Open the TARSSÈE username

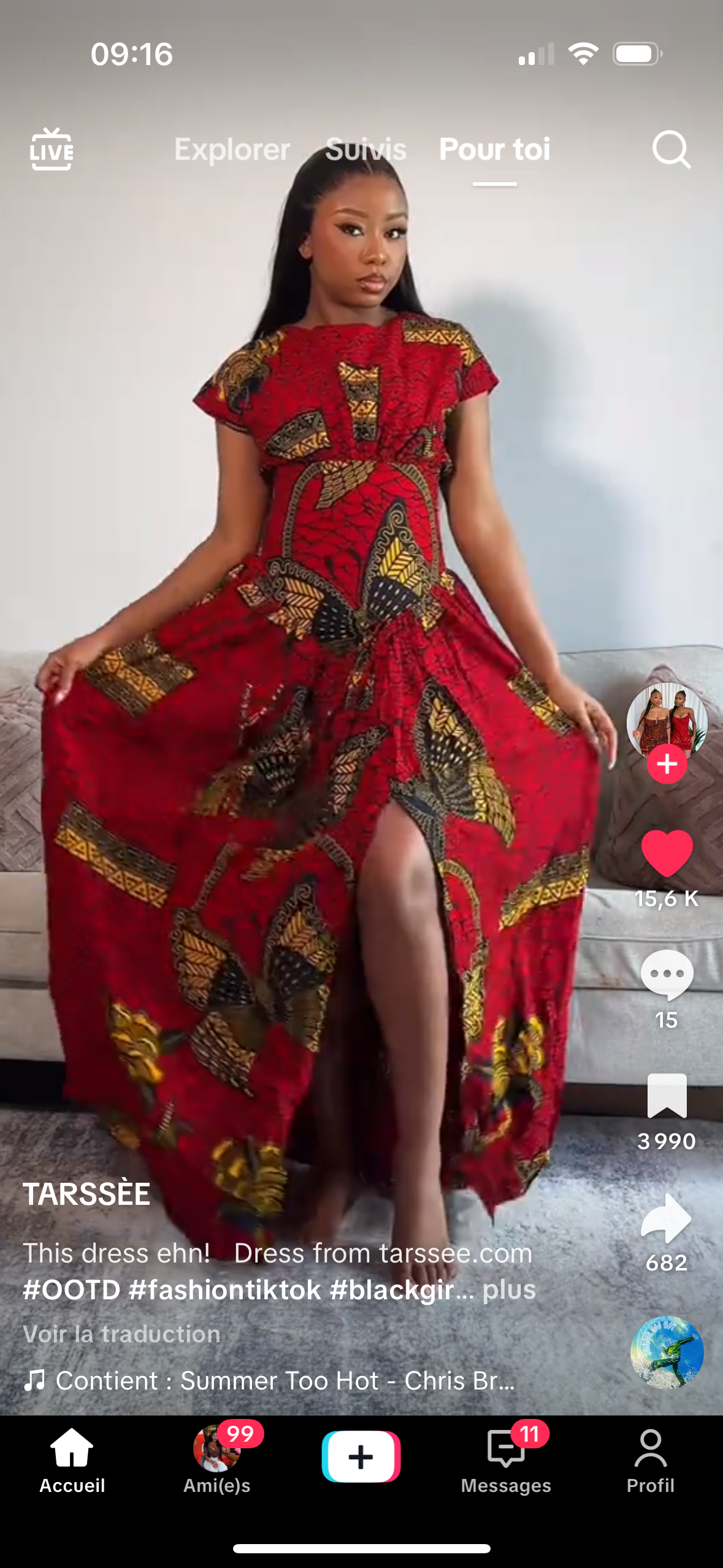86,1194
